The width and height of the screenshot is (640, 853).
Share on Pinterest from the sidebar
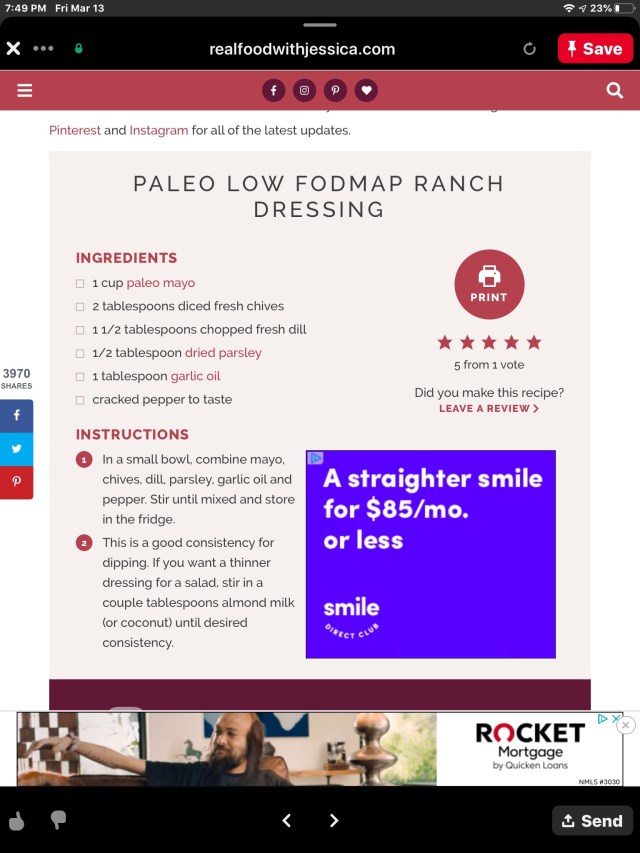click(x=16, y=482)
